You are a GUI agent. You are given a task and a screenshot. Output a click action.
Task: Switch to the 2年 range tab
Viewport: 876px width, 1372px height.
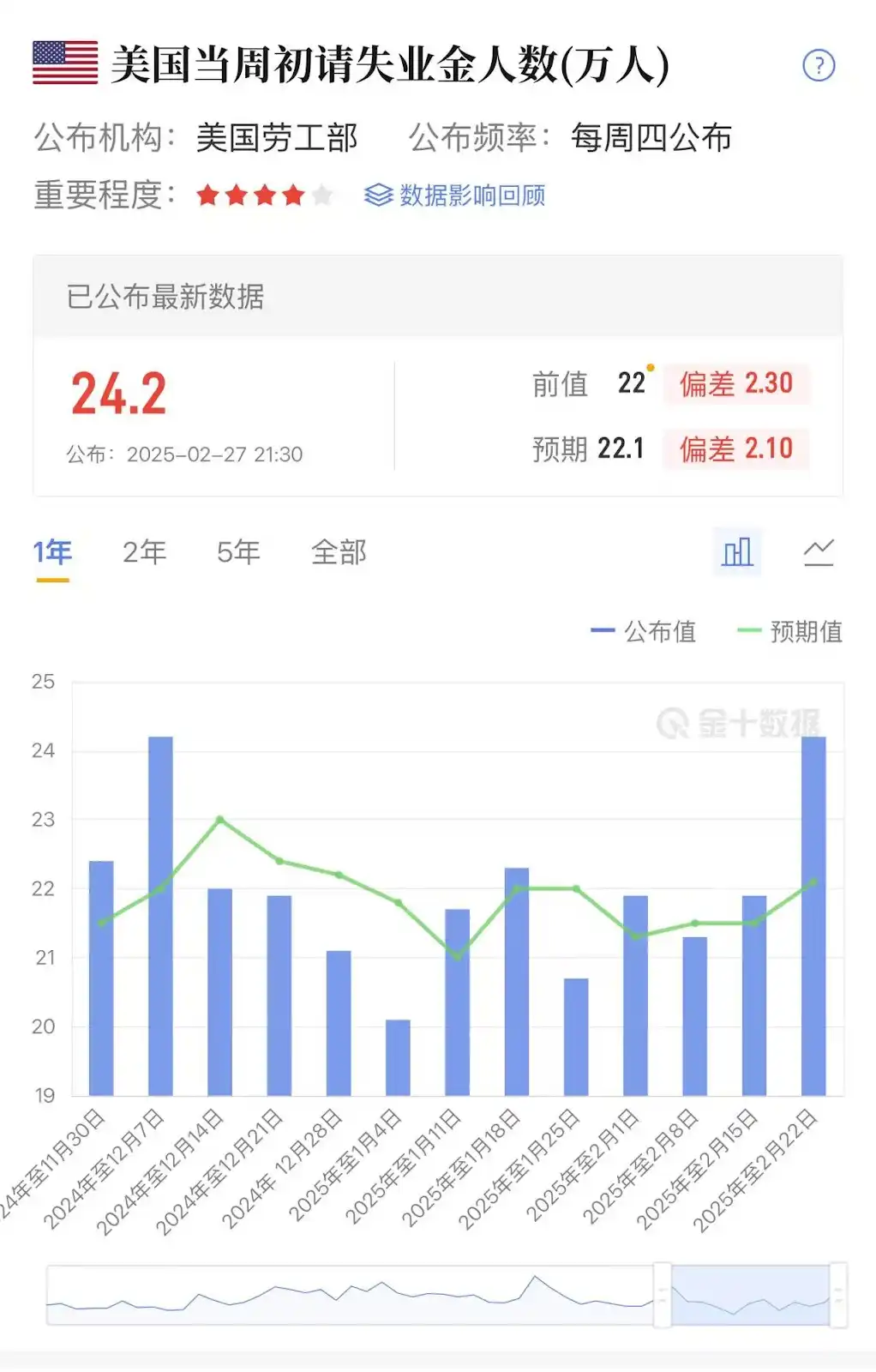coord(144,552)
